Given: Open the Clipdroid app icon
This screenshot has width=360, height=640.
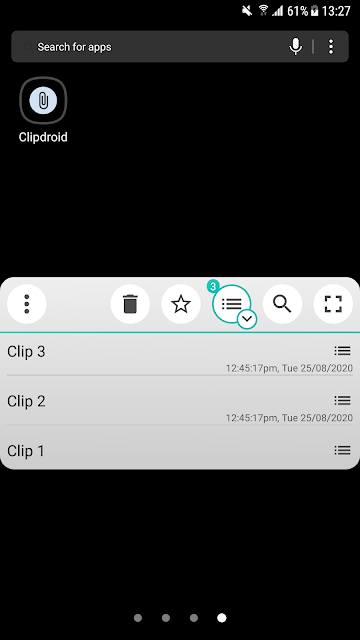Looking at the screenshot, I should point(43,100).
